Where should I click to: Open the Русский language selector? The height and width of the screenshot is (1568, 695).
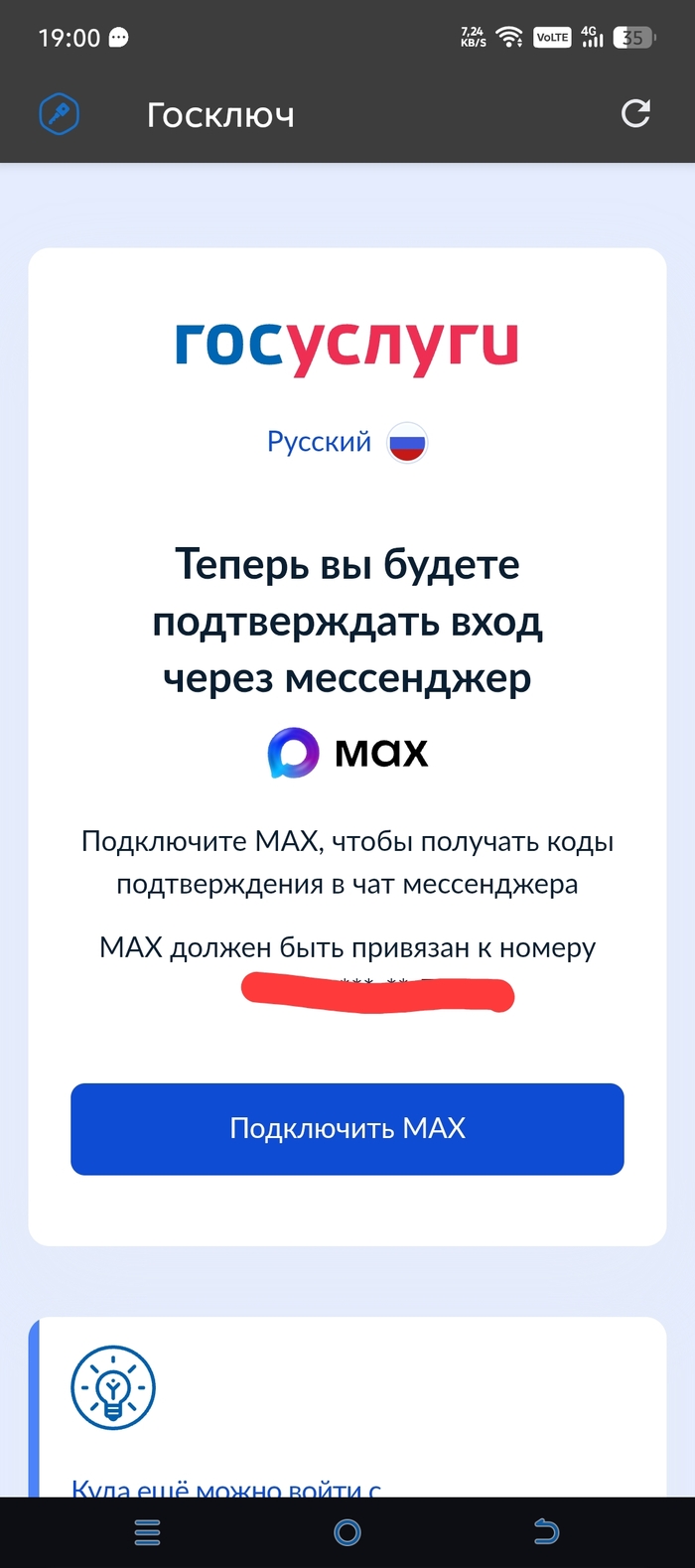pyautogui.click(x=347, y=442)
